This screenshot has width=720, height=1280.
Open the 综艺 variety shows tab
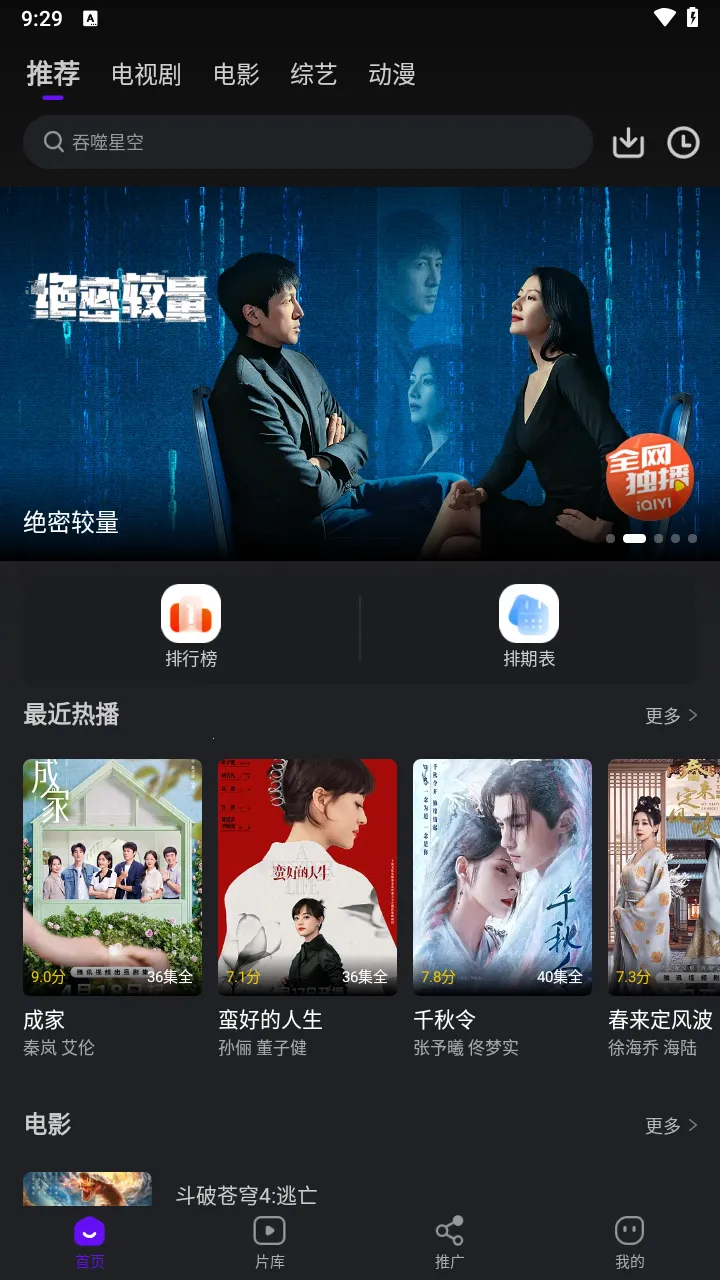pyautogui.click(x=313, y=74)
